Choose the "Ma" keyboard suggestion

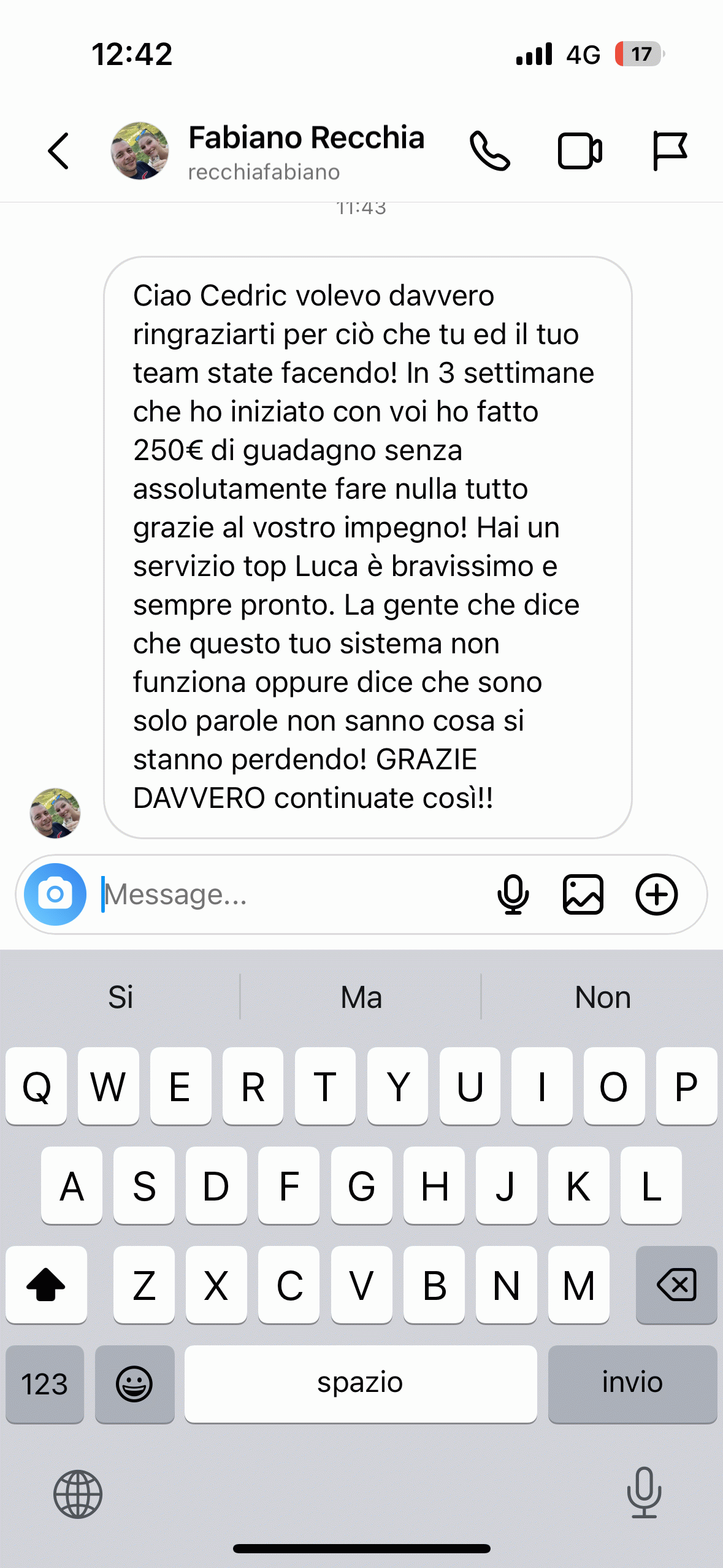(x=361, y=997)
